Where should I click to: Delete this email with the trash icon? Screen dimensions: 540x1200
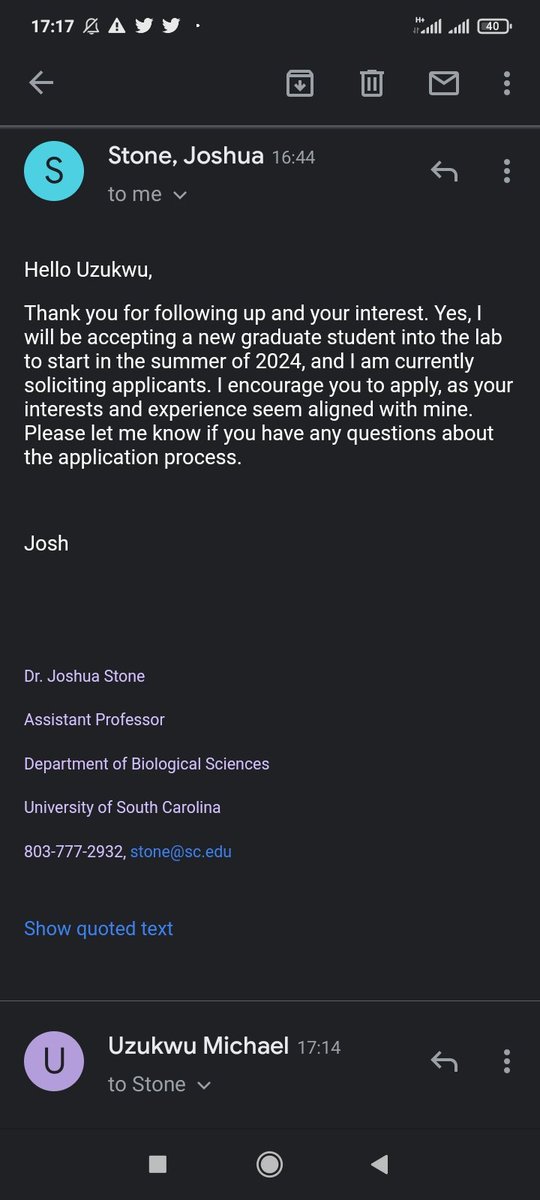coord(372,84)
